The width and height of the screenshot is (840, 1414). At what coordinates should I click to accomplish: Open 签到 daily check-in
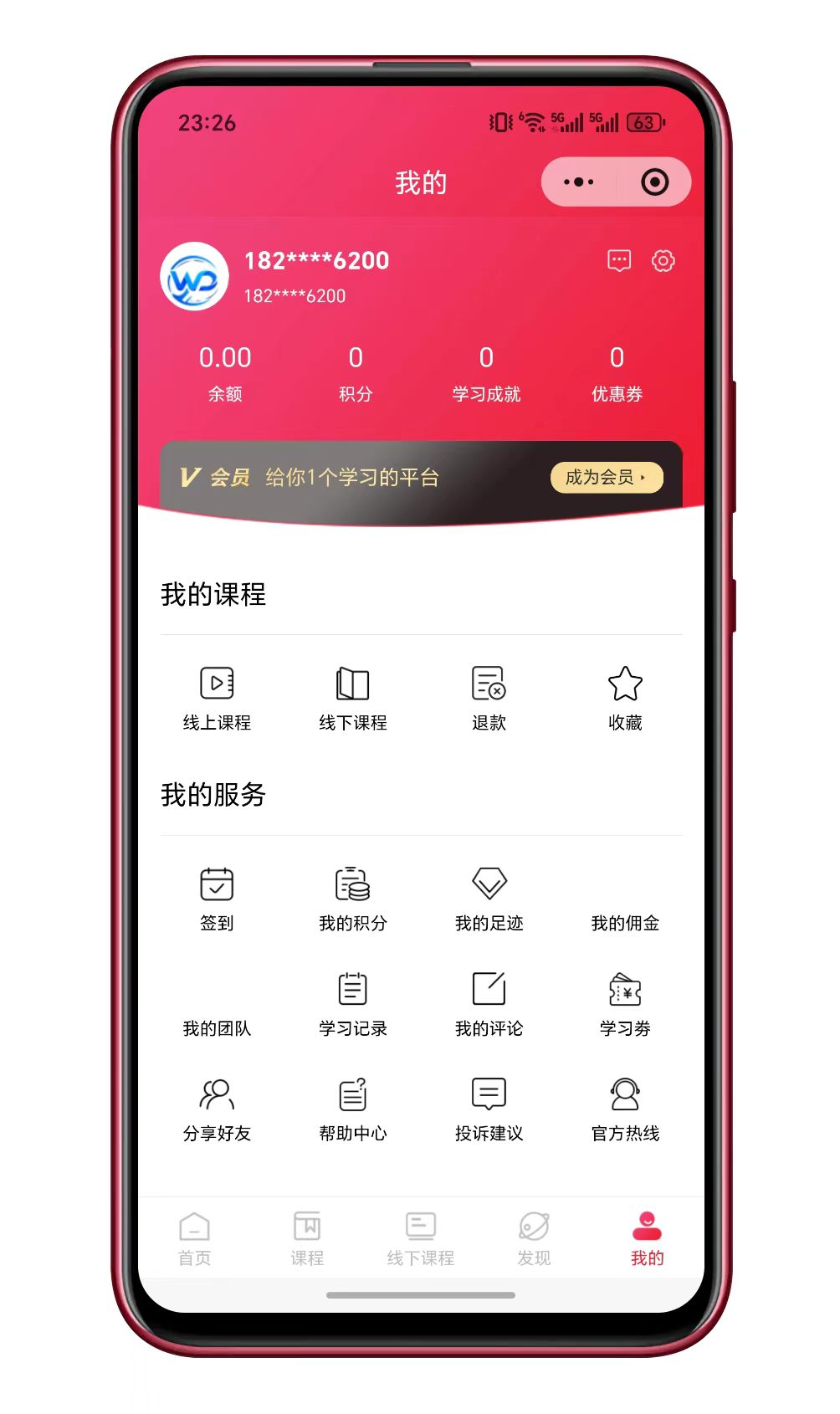tap(217, 899)
